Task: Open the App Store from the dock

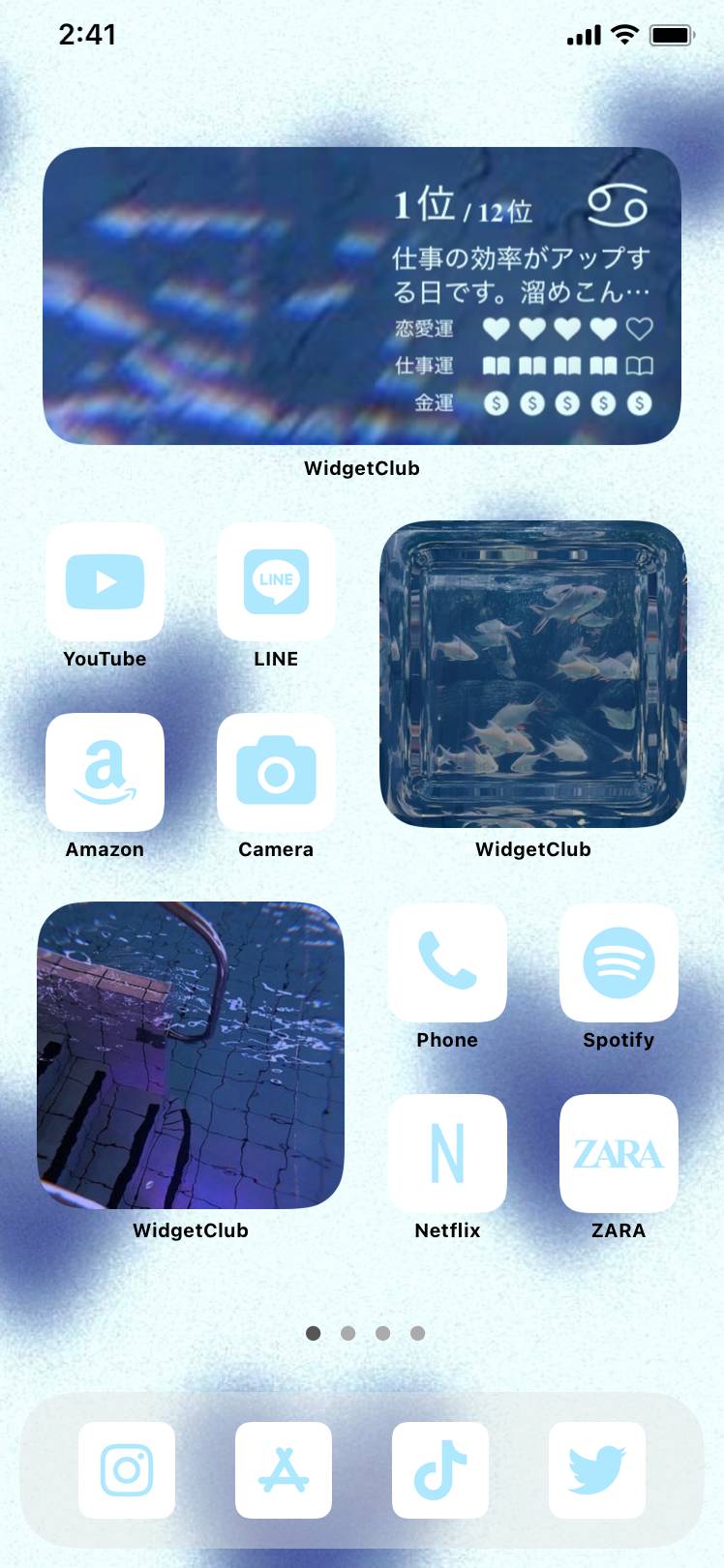Action: tap(284, 1469)
